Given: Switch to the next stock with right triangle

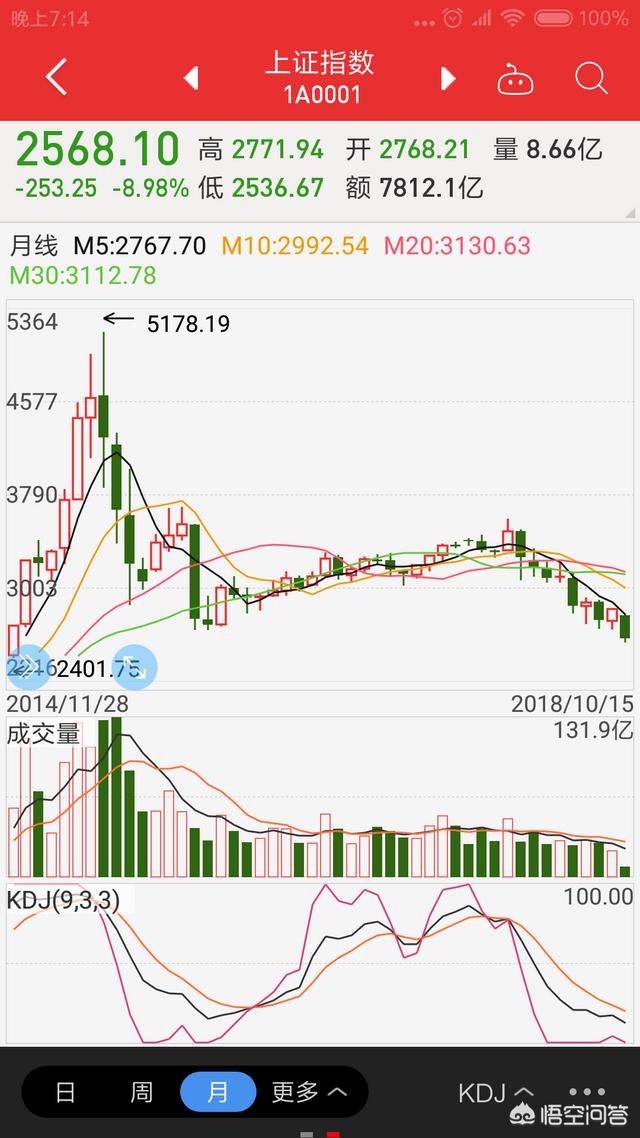Looking at the screenshot, I should pos(448,78).
